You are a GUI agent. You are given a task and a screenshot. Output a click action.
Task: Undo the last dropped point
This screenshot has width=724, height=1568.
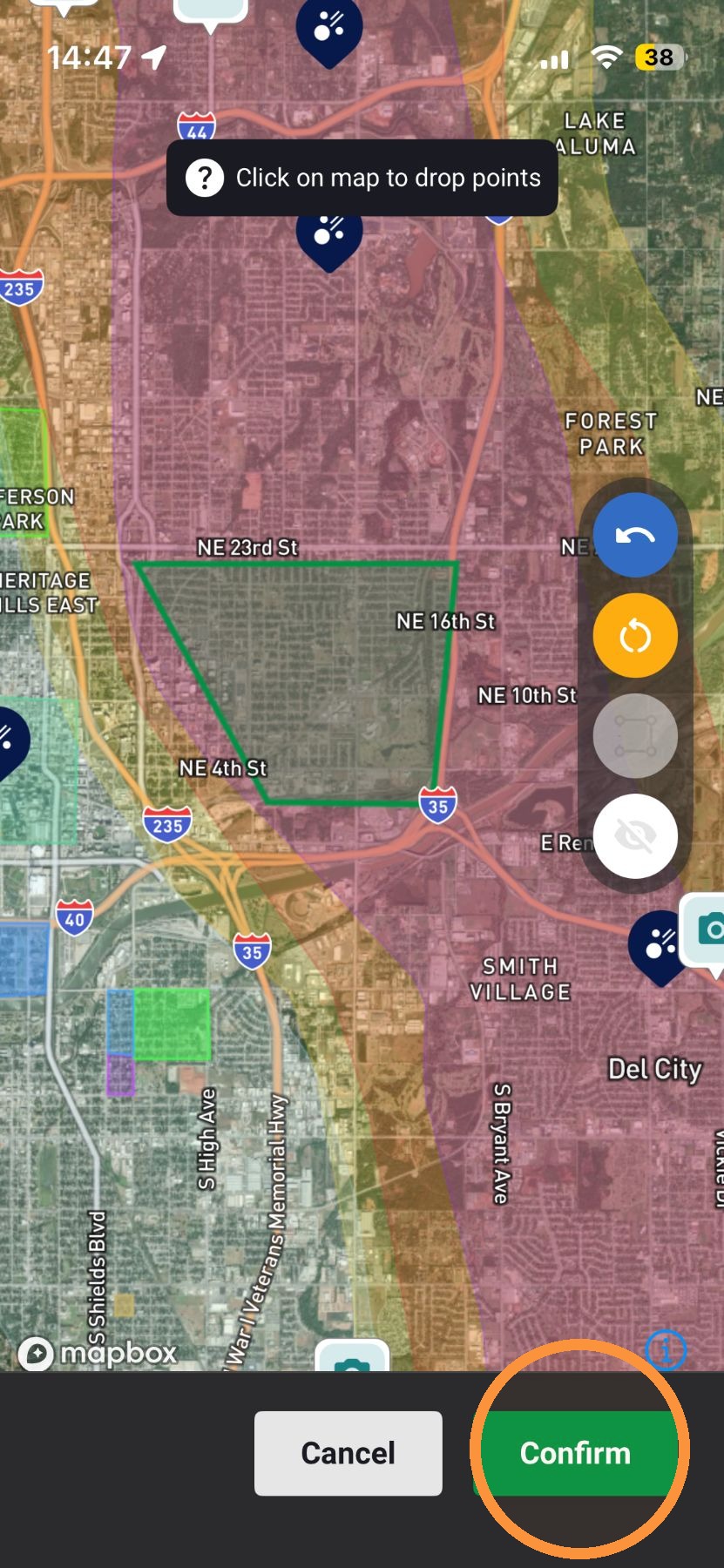point(635,535)
